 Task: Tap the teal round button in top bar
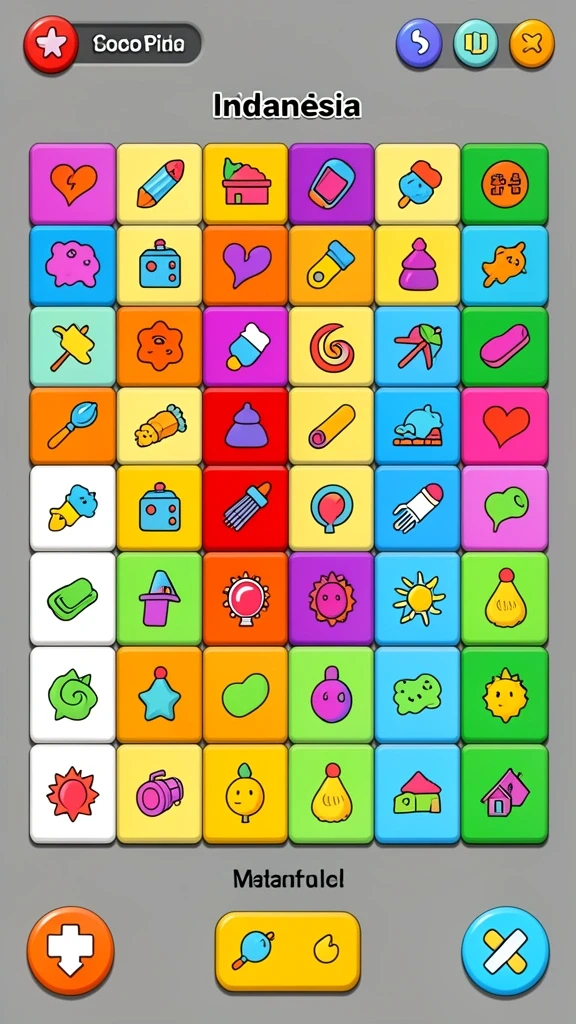[476, 44]
